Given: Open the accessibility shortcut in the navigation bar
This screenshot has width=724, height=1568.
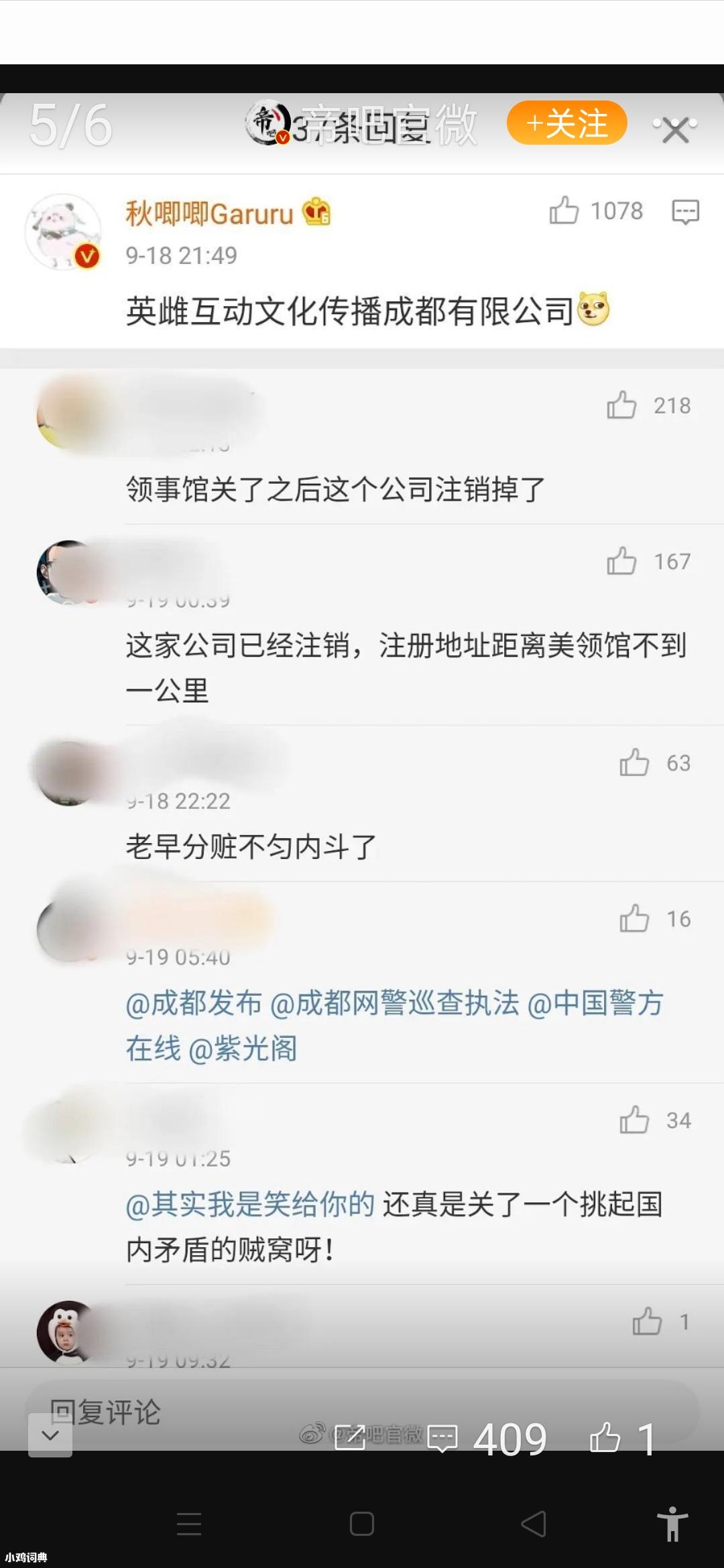Looking at the screenshot, I should pos(672,1524).
